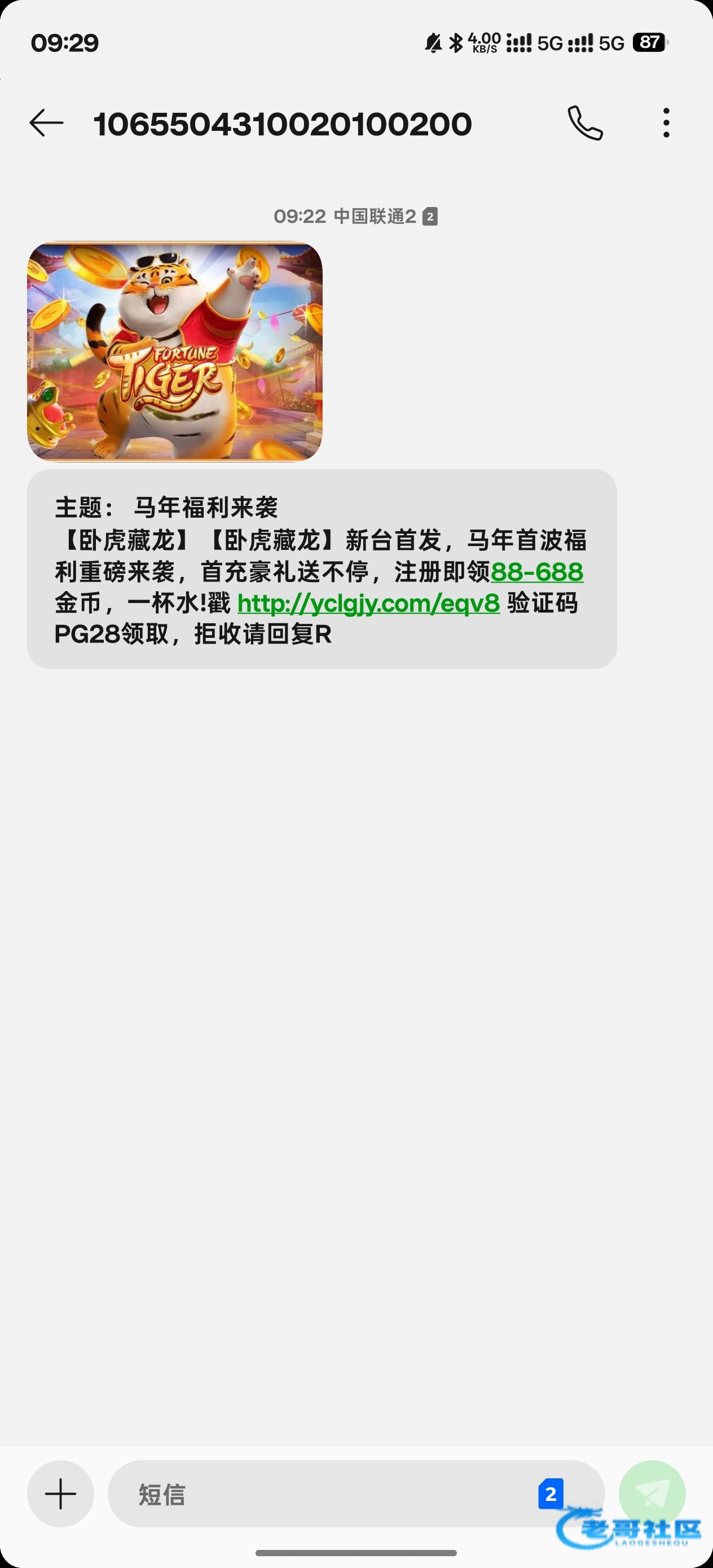
Task: Open the yclgjy.com/eqv8 link
Action: (x=368, y=603)
